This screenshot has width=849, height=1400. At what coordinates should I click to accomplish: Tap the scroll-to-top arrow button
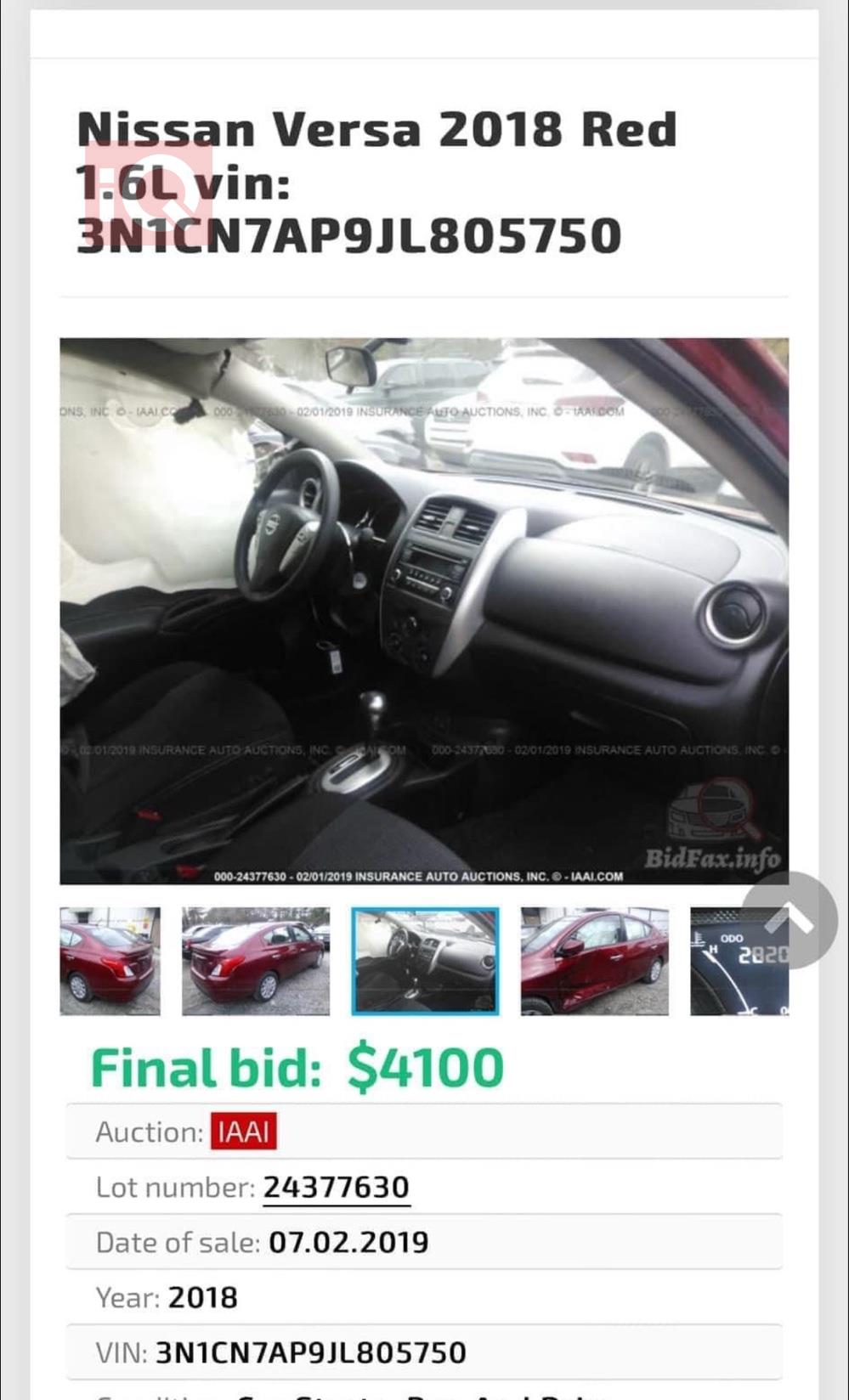tap(790, 919)
